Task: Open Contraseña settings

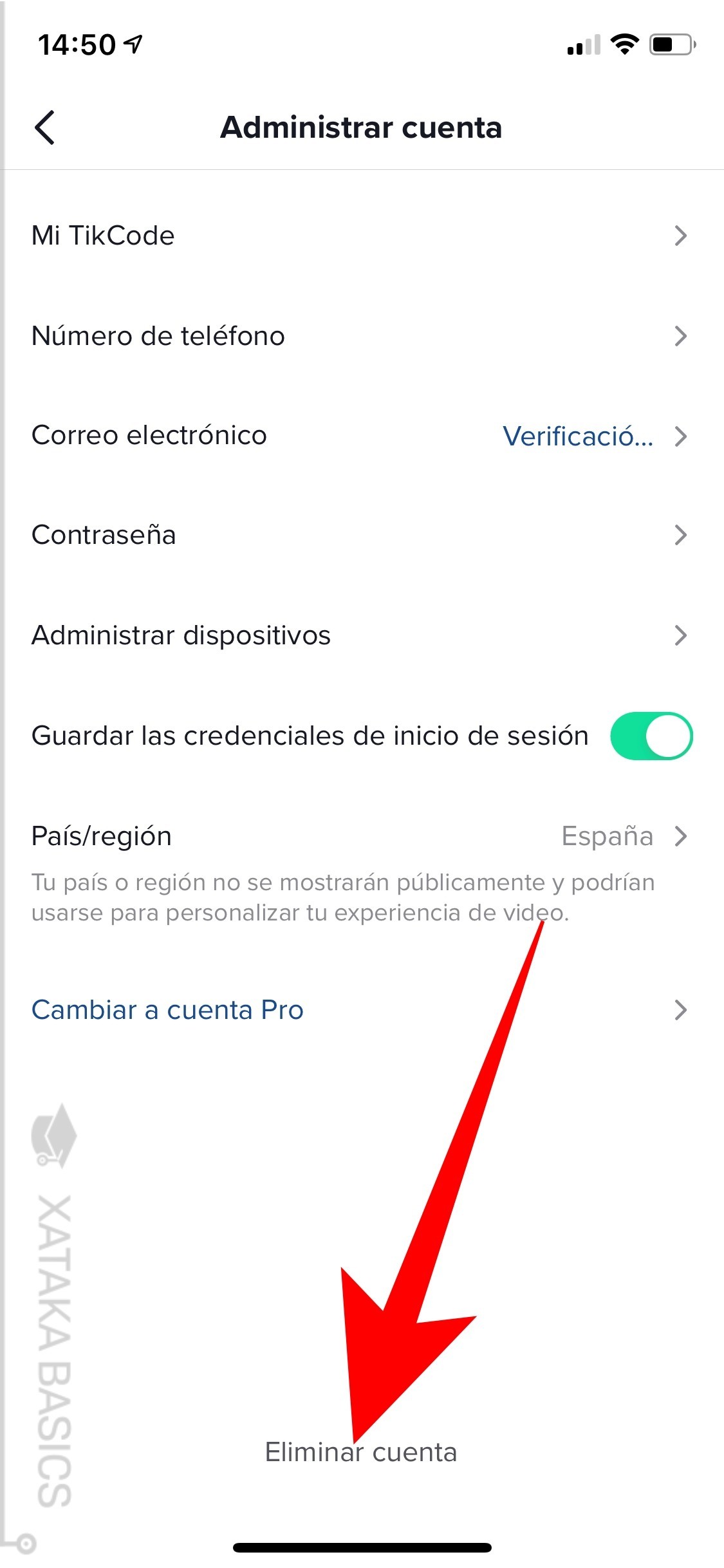Action: pos(362,535)
